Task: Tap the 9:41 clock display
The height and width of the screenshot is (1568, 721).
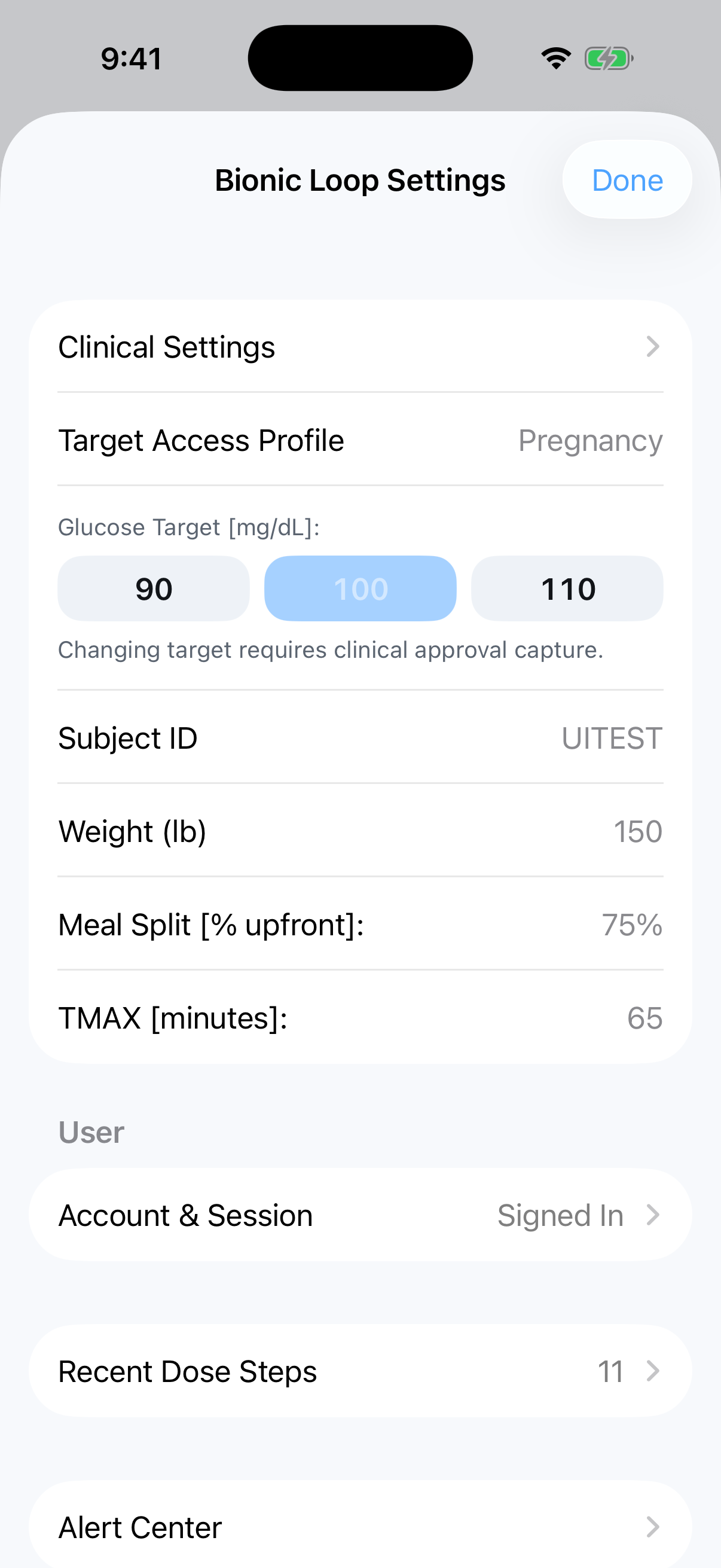Action: [131, 58]
